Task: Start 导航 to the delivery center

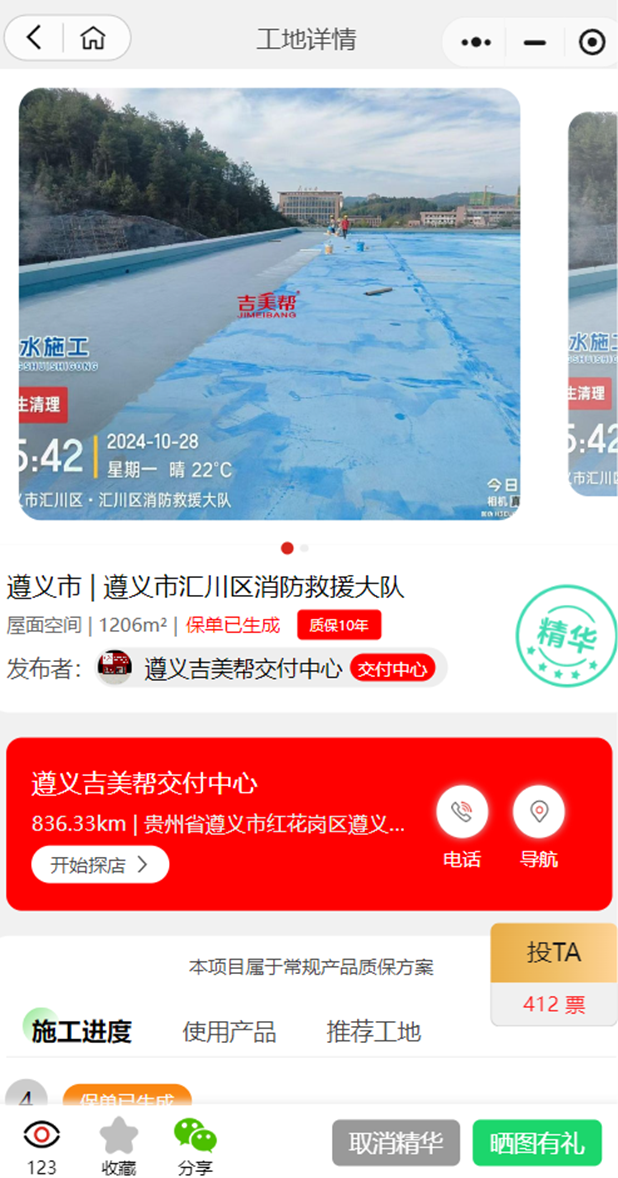Action: pos(539,825)
